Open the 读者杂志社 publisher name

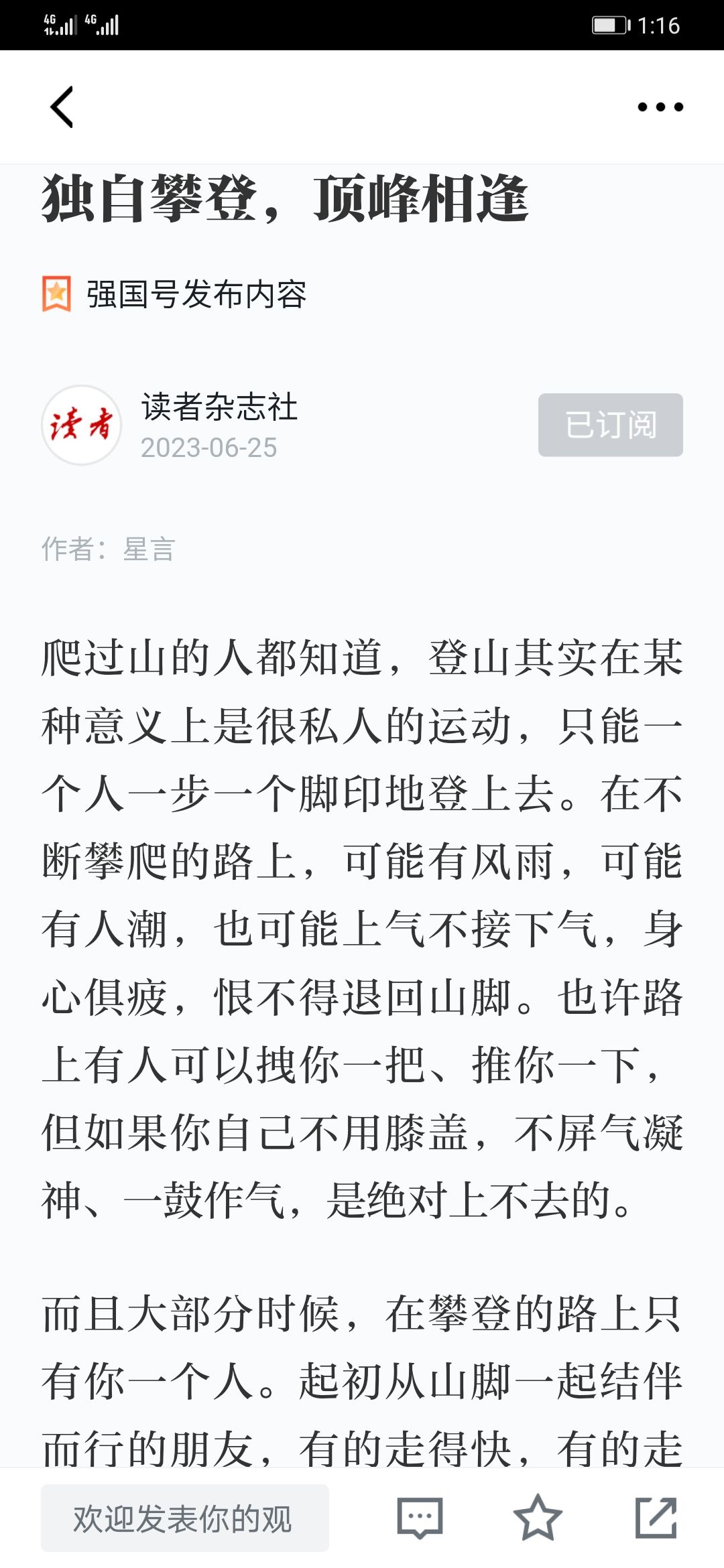click(x=219, y=407)
